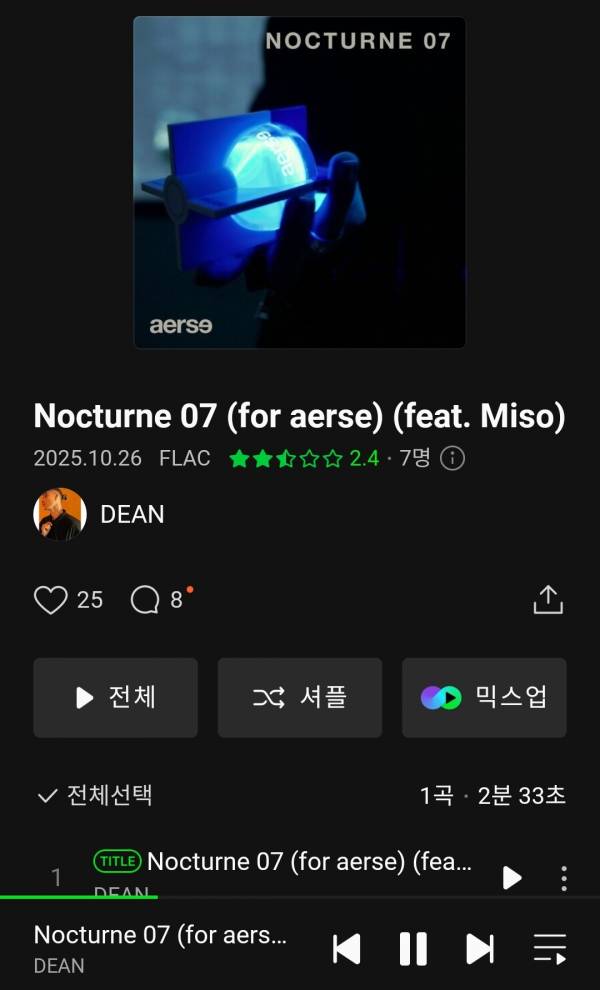
Task: Share this album
Action: coord(548,599)
